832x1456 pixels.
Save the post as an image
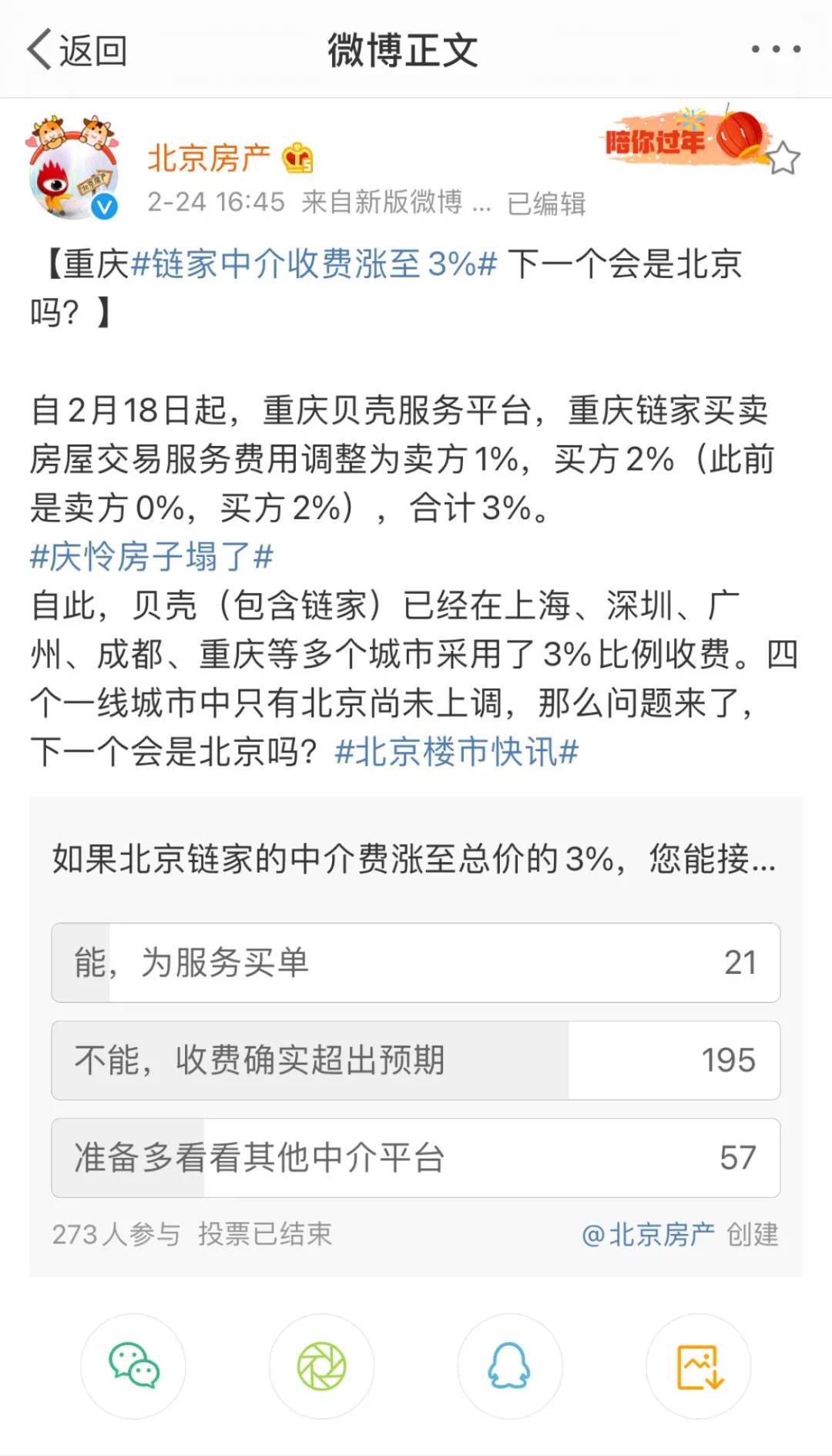point(698,1364)
